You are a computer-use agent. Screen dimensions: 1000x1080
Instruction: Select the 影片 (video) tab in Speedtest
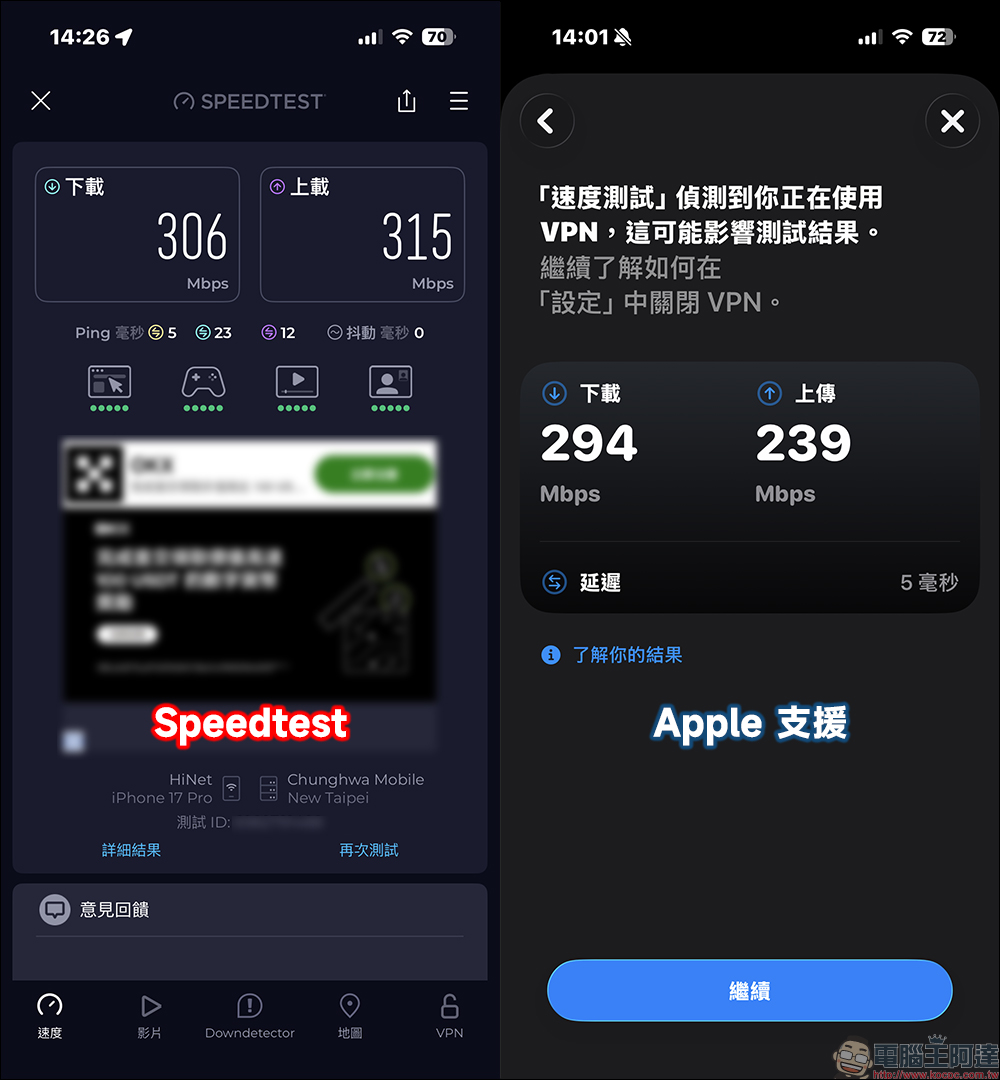pyautogui.click(x=149, y=1016)
